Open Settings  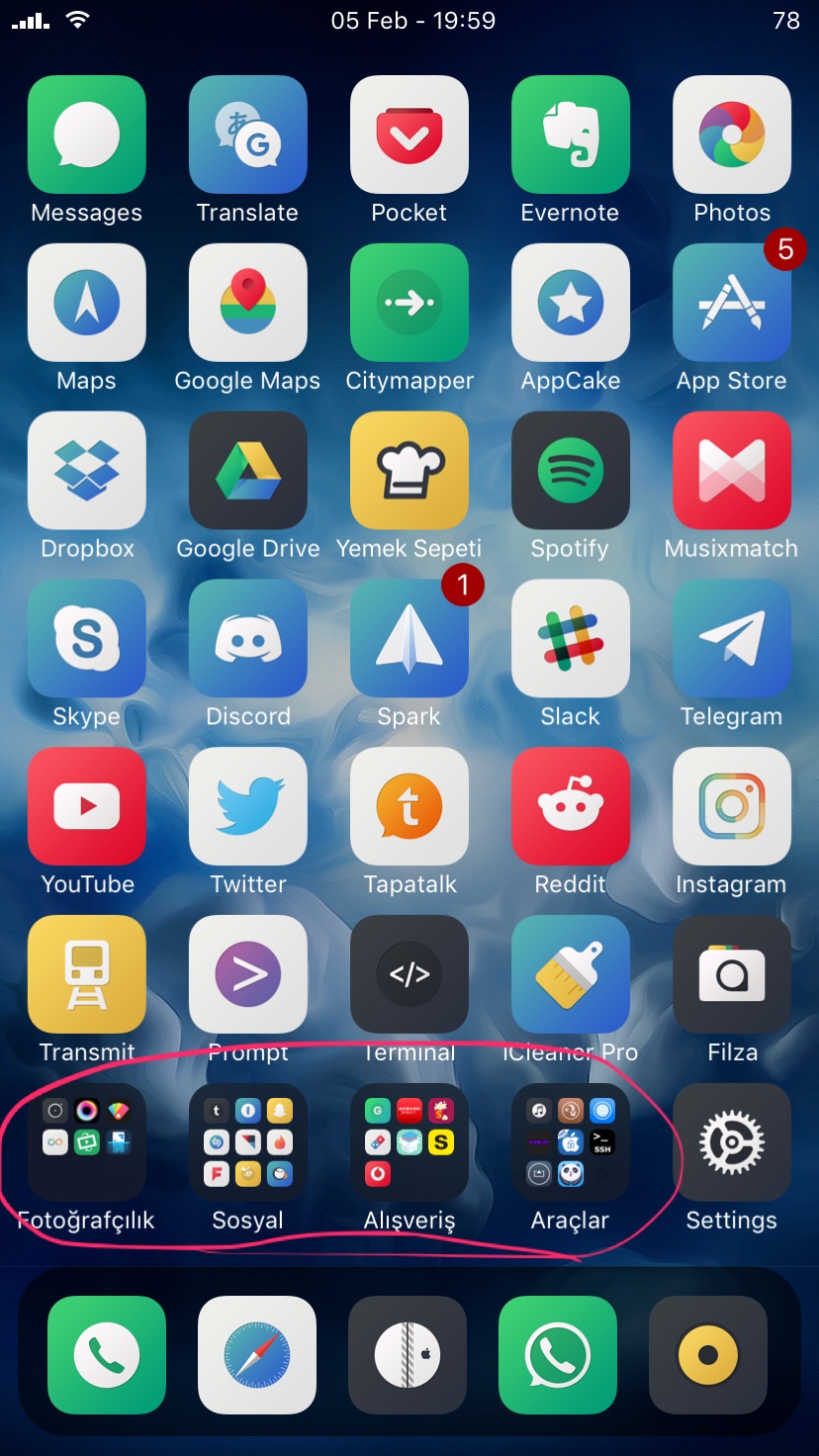click(732, 1143)
